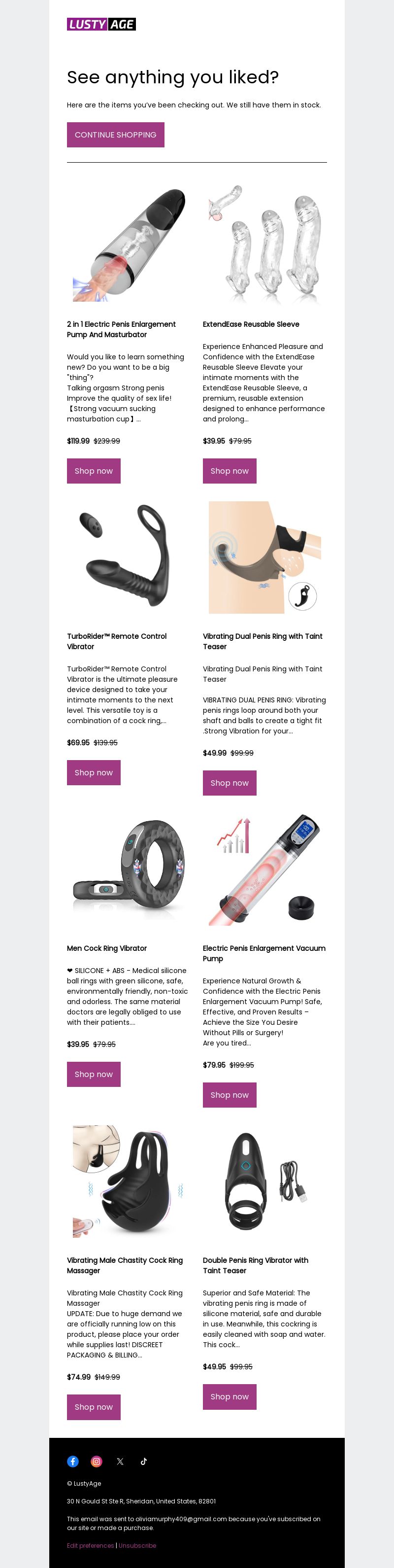Open the X social icon
394x1568 pixels.
[x=120, y=1461]
